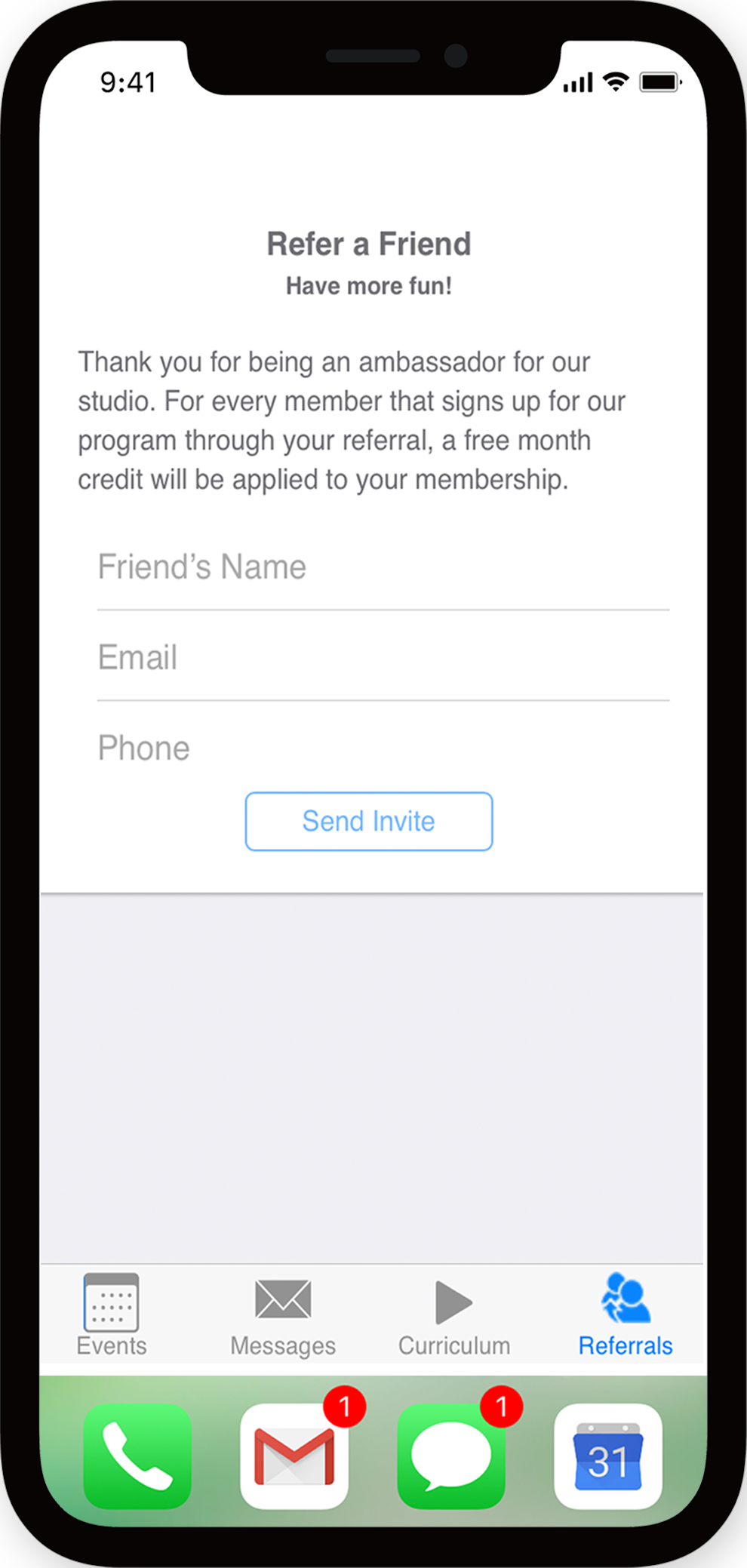This screenshot has width=747, height=1568.
Task: Select the Phone input field
Action: point(383,749)
